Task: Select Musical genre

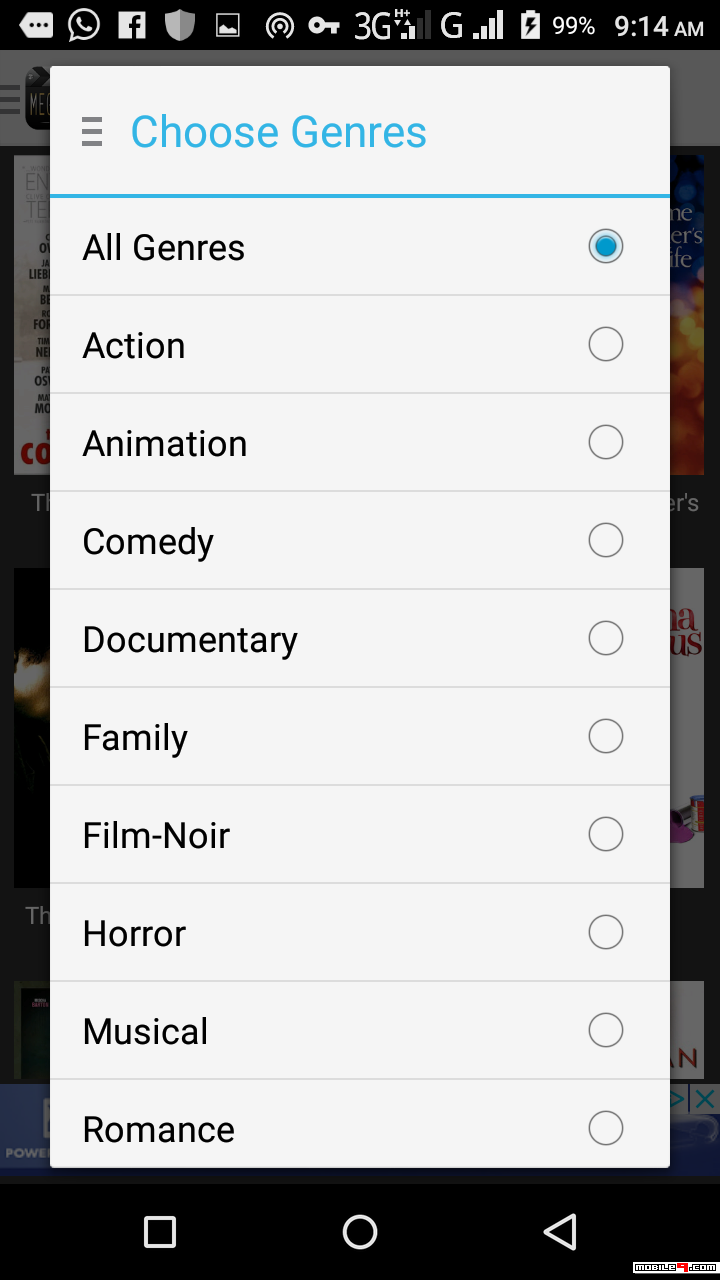Action: pyautogui.click(x=360, y=1031)
